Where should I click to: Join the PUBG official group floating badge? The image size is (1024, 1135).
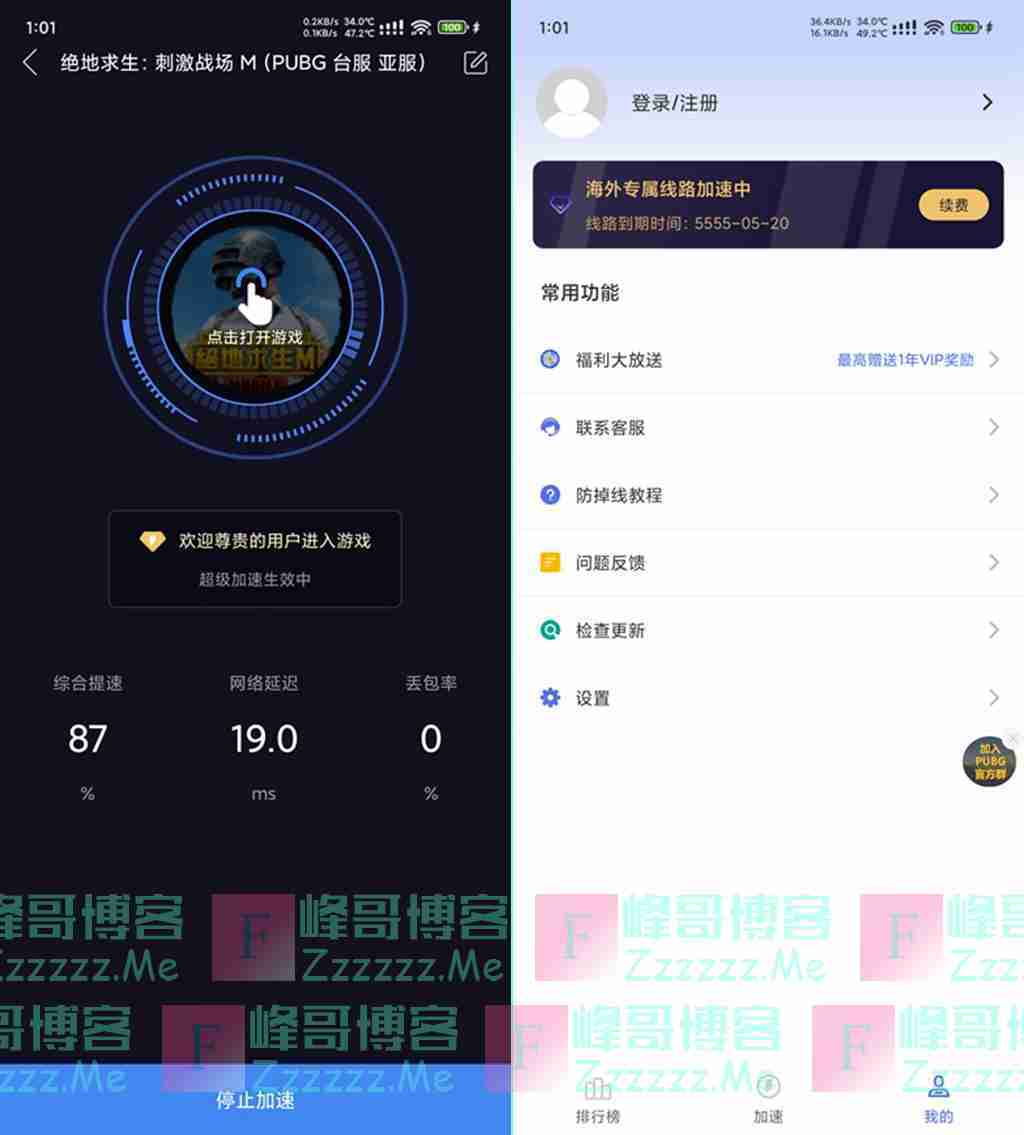point(989,763)
